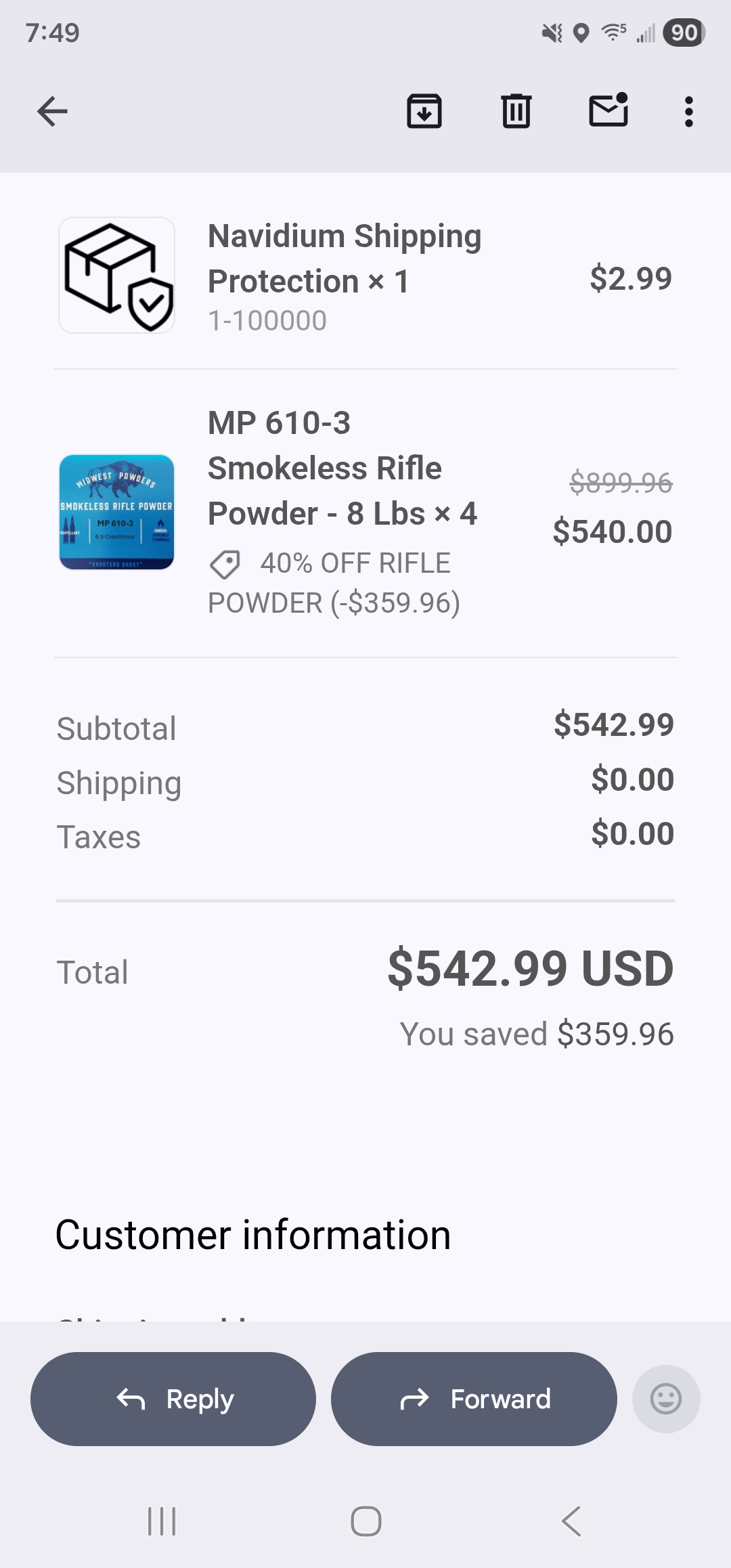Add an emoji reaction
Viewport: 731px width, 1568px height.
pos(666,1399)
